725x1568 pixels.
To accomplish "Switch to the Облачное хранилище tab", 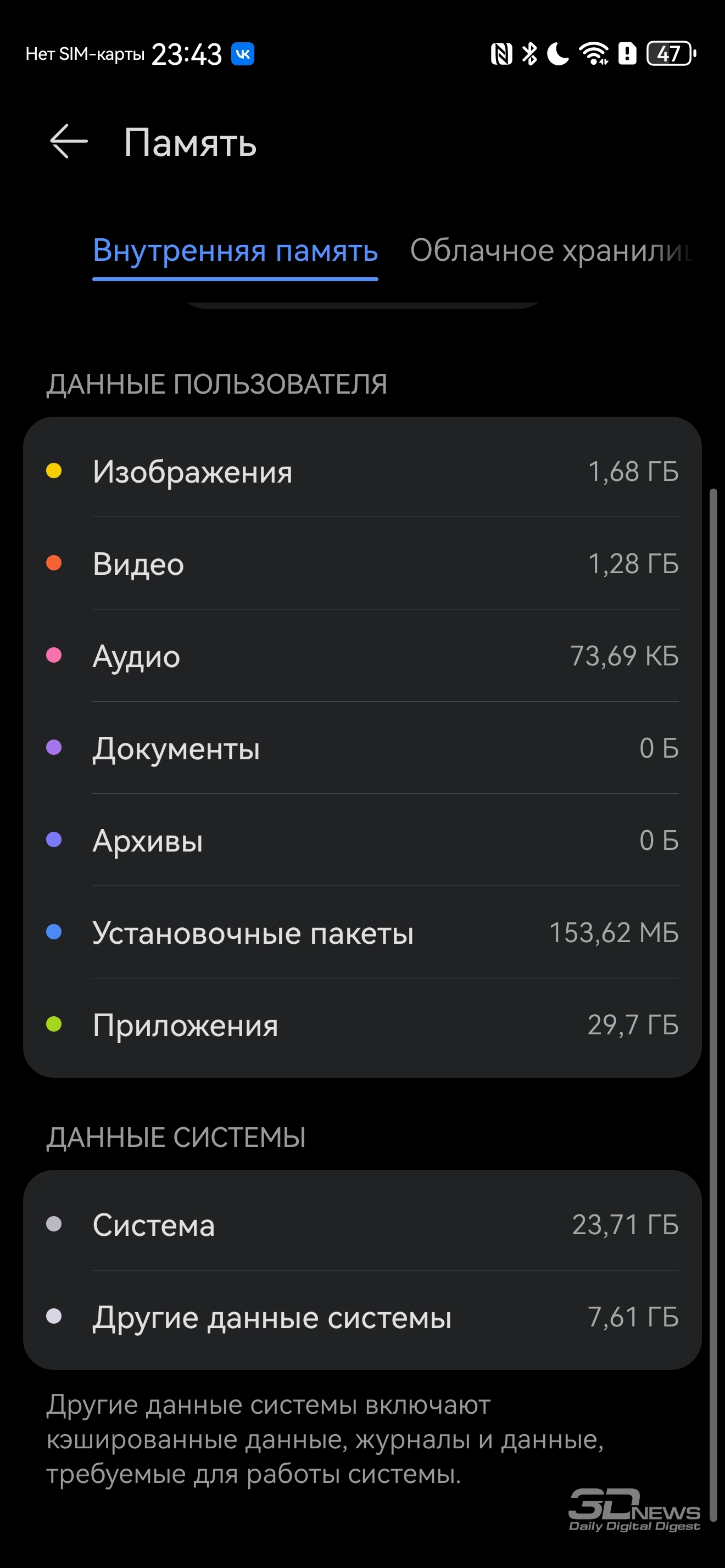I will (x=551, y=251).
